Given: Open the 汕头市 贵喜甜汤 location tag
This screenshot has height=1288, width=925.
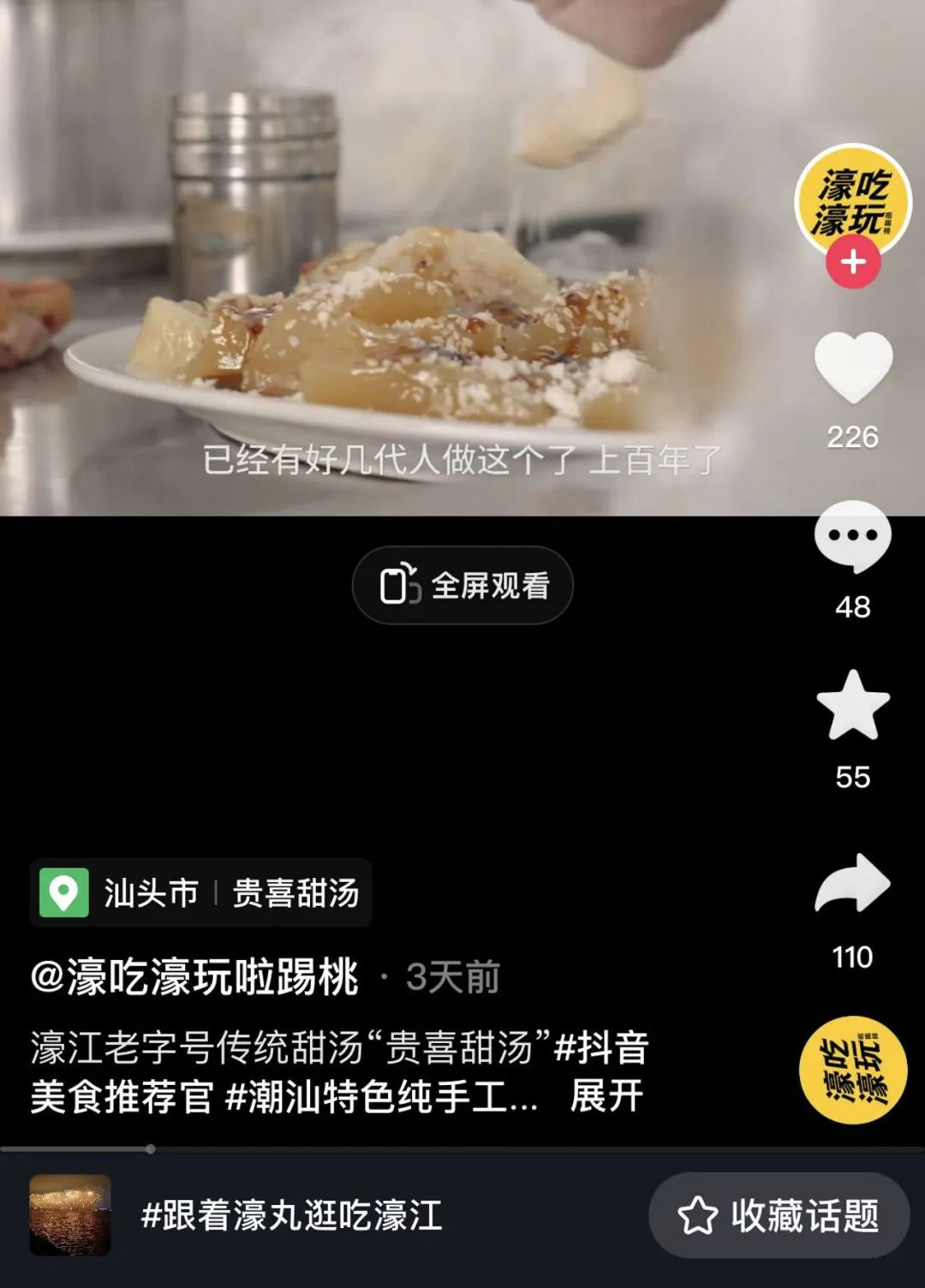Looking at the screenshot, I should coord(201,892).
